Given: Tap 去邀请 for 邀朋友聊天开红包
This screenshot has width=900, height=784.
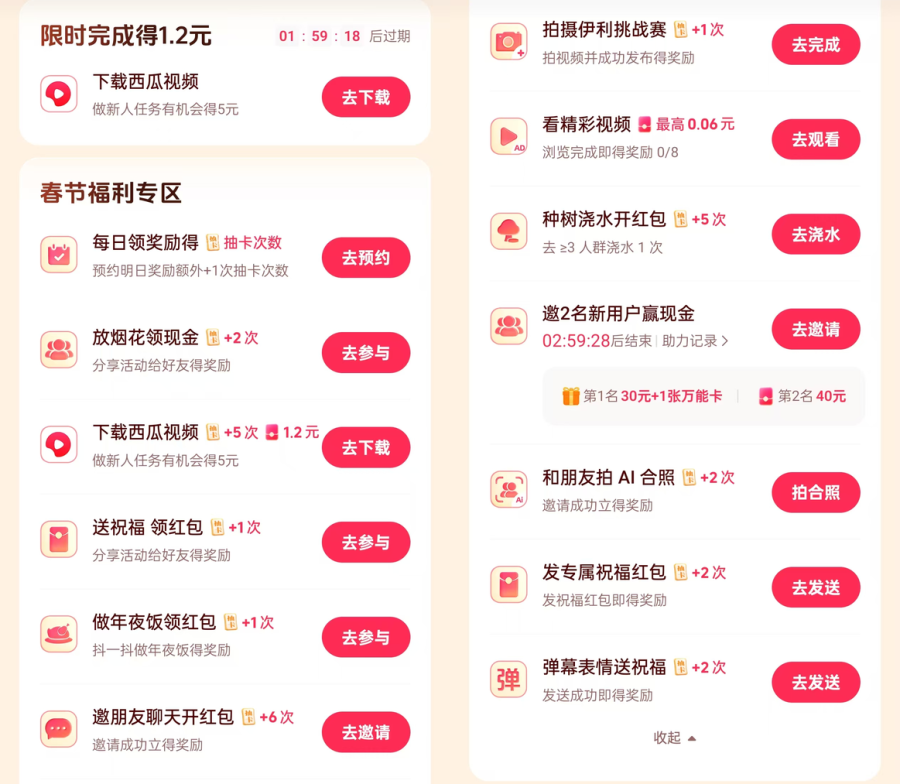Looking at the screenshot, I should [365, 732].
